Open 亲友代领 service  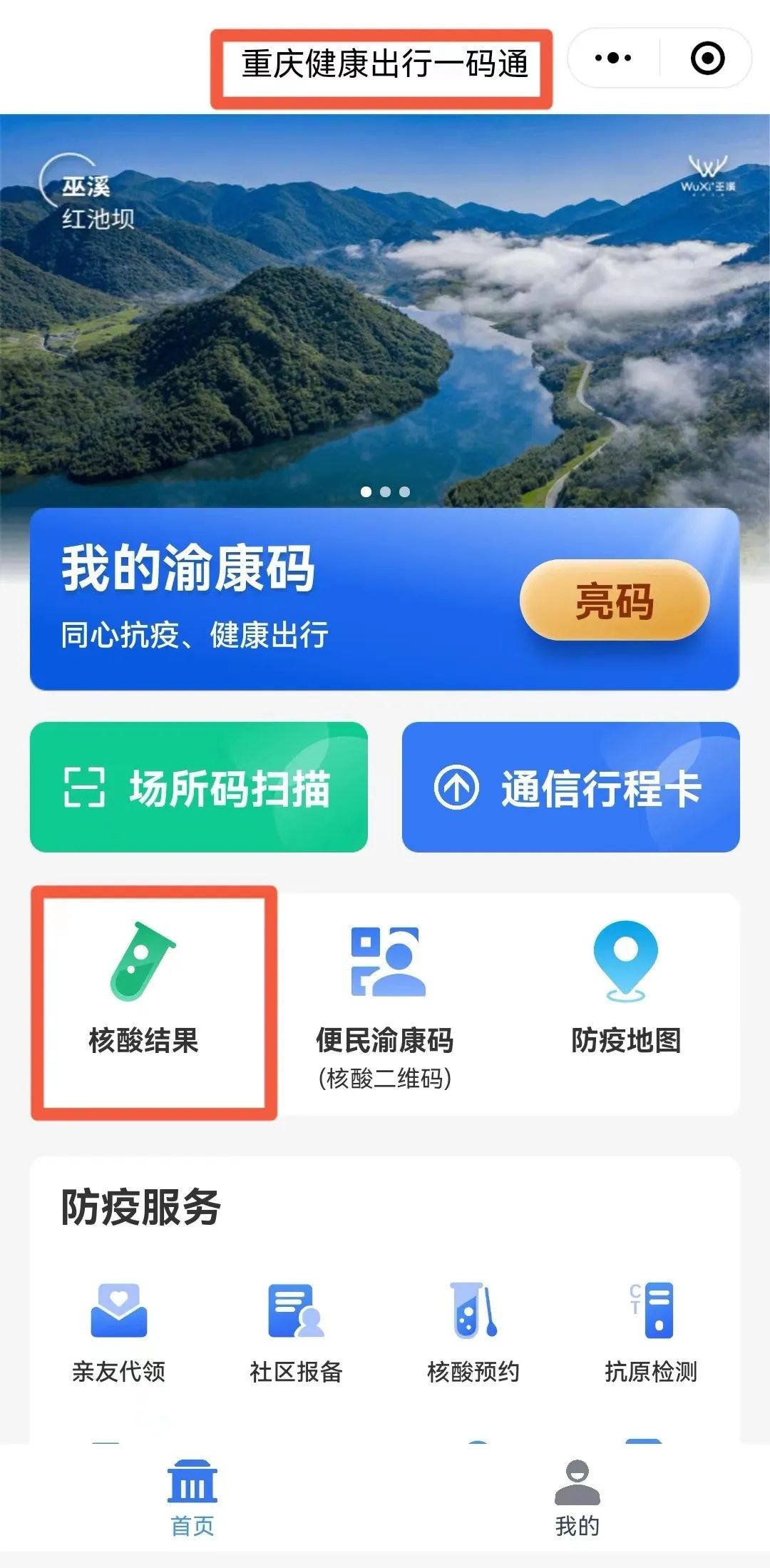(x=119, y=1331)
